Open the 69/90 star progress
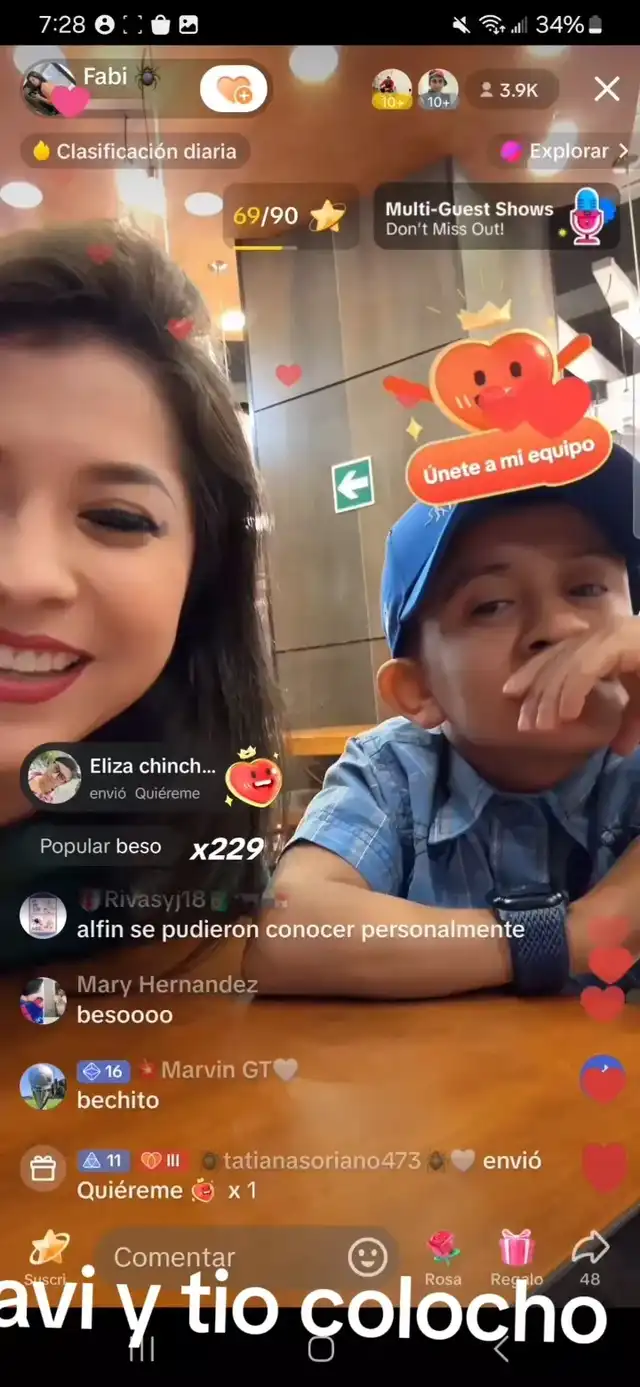The height and width of the screenshot is (1387, 640). [288, 216]
